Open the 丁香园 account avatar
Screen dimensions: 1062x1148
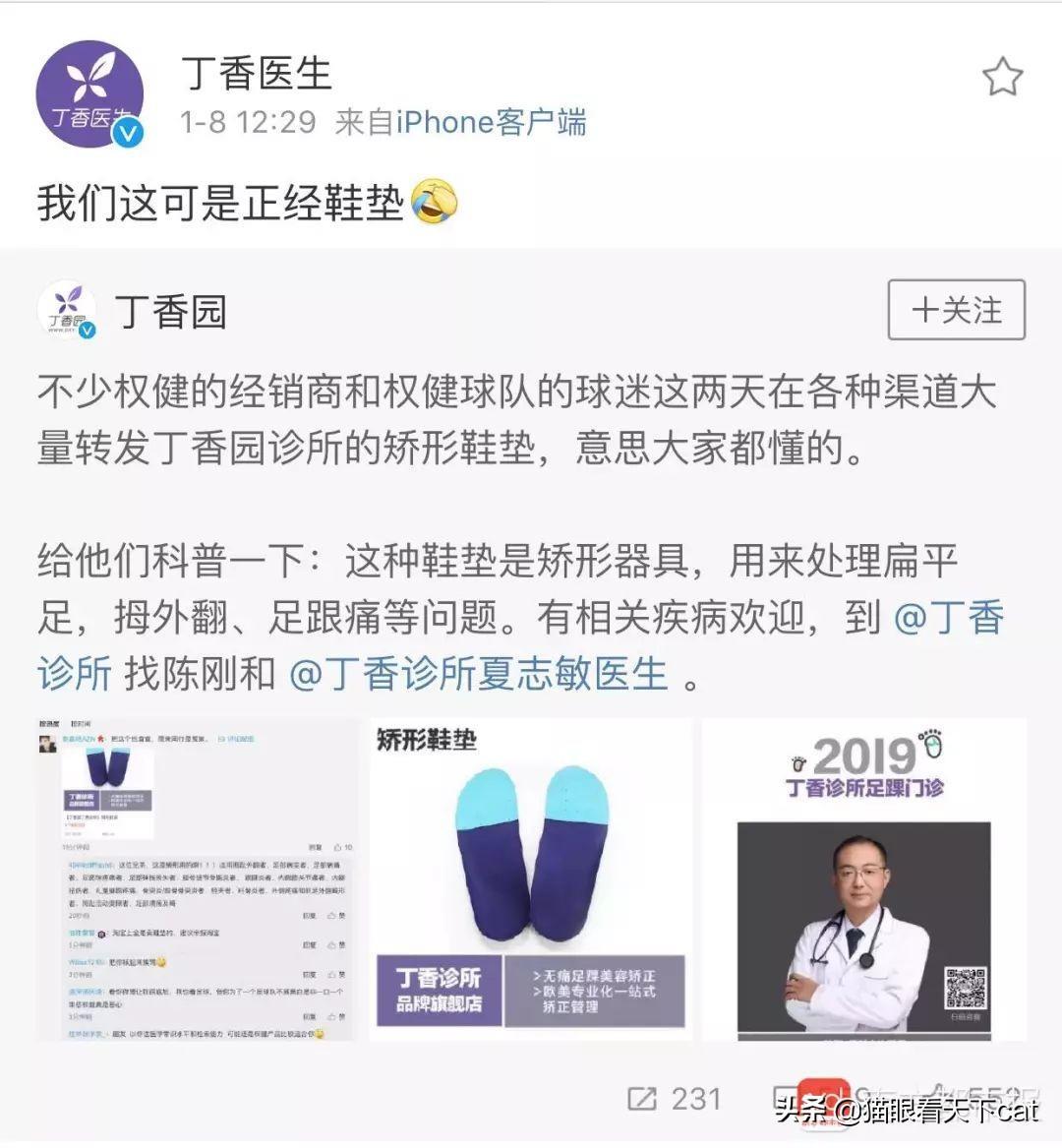tap(67, 311)
